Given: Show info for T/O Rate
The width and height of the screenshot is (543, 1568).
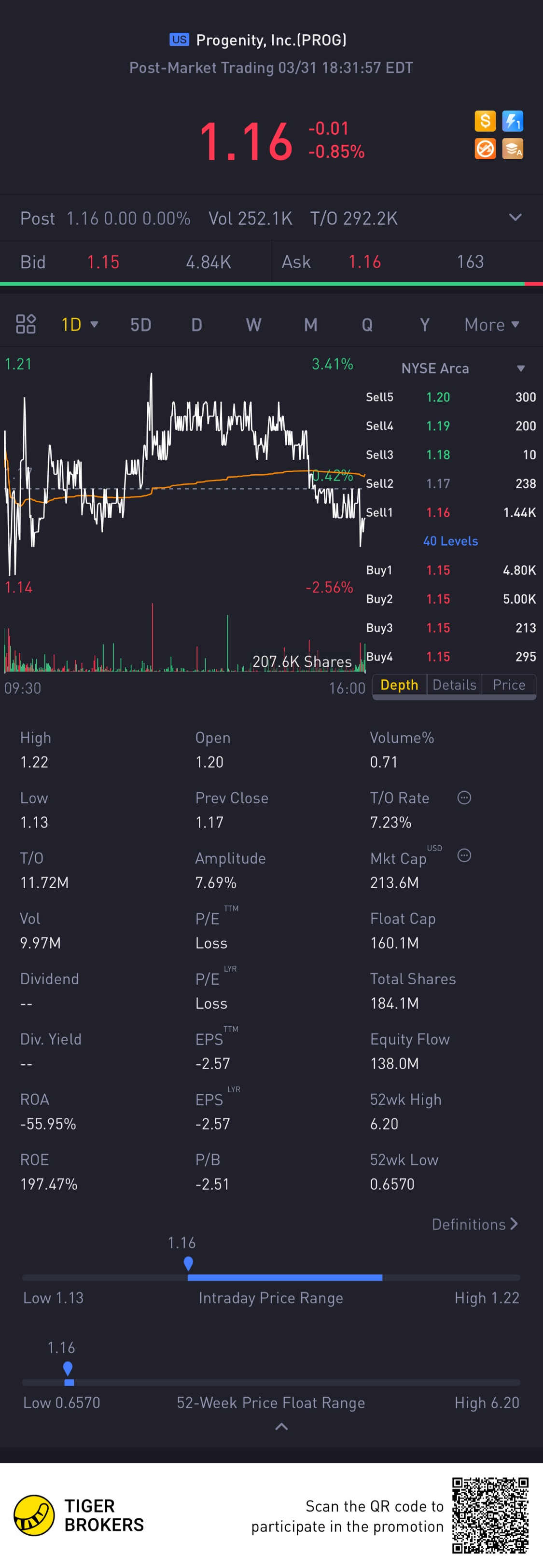Looking at the screenshot, I should tap(464, 798).
